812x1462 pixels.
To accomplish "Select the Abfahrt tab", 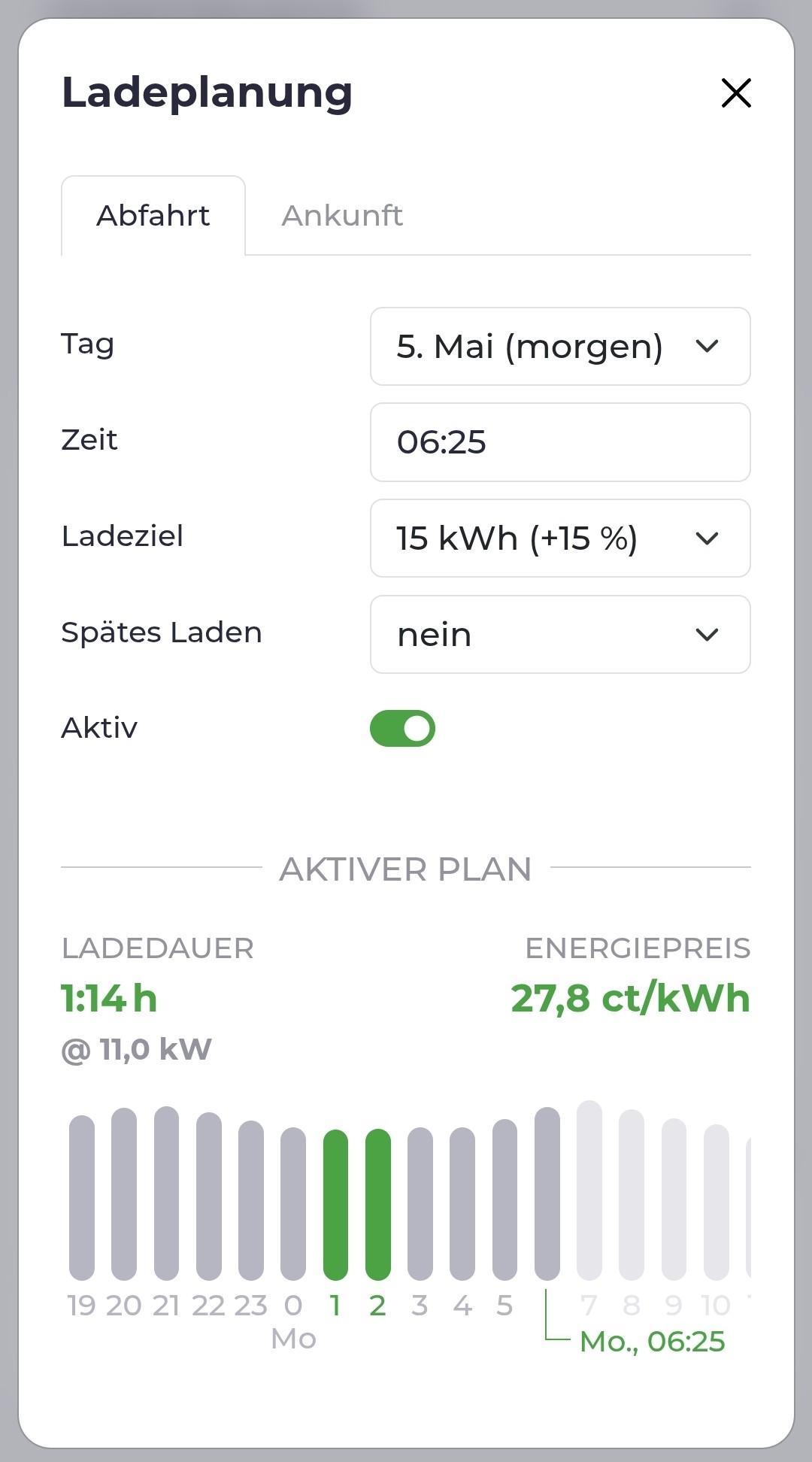I will pos(153,216).
